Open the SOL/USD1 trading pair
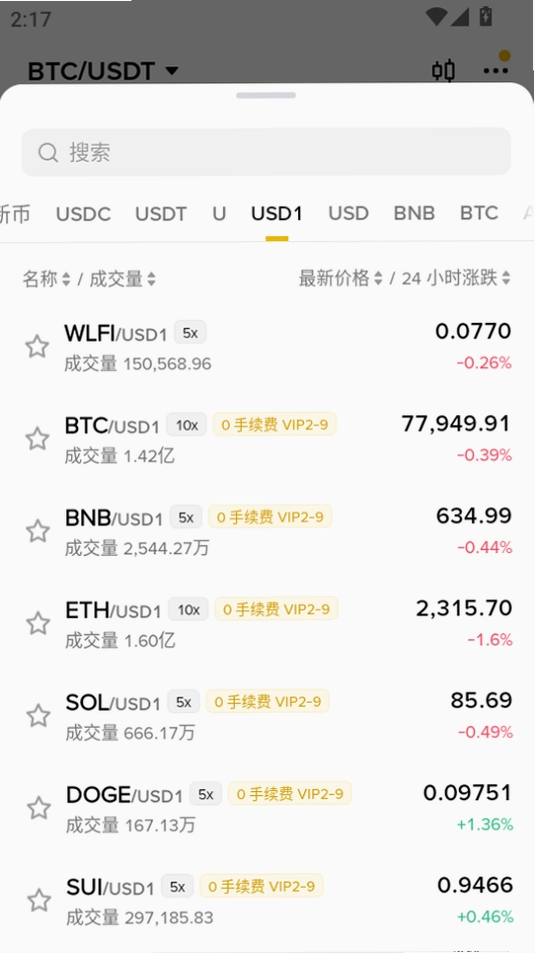Screen dimensions: 535x953 tap(268, 716)
